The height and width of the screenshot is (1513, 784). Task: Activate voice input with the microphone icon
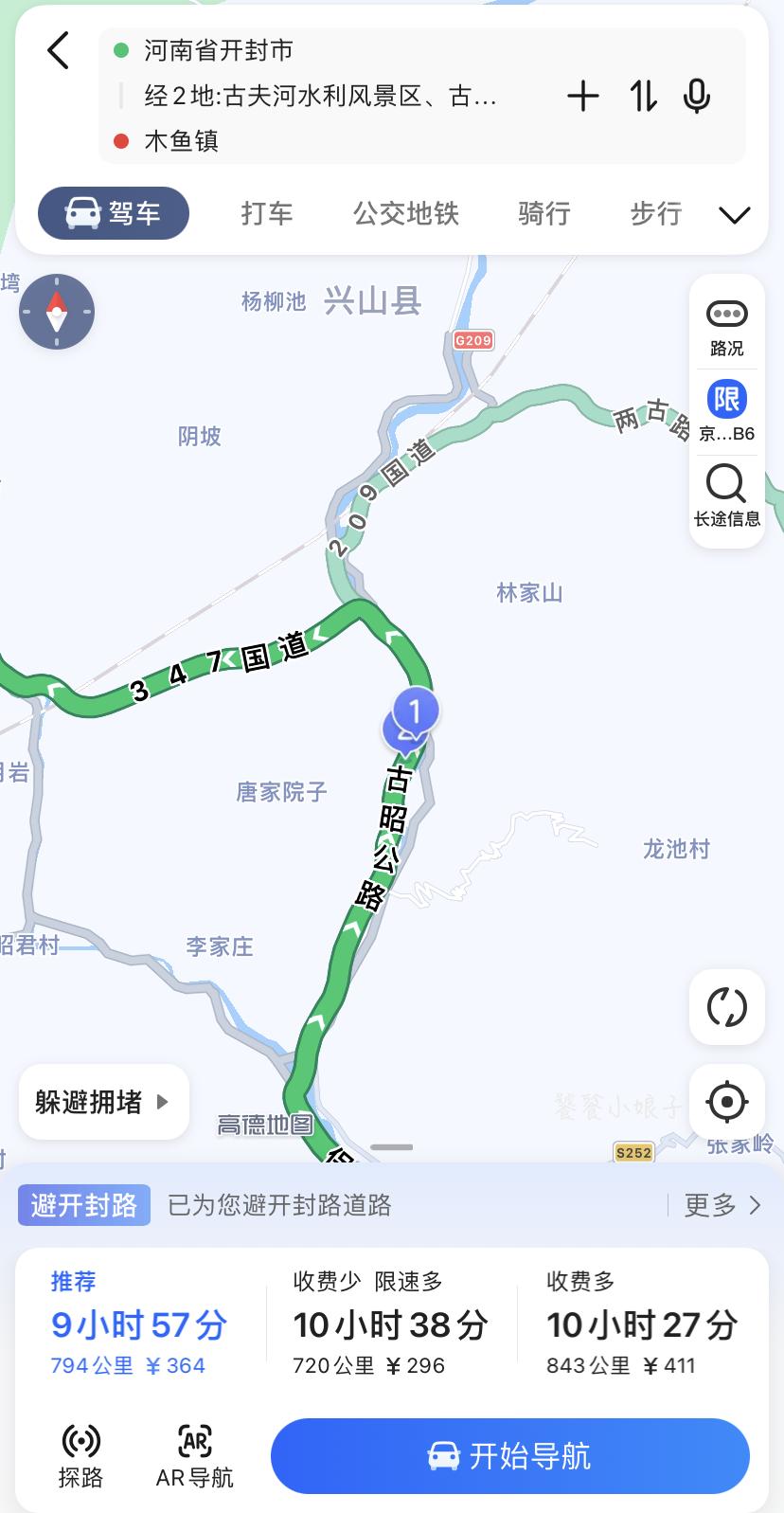697,97
